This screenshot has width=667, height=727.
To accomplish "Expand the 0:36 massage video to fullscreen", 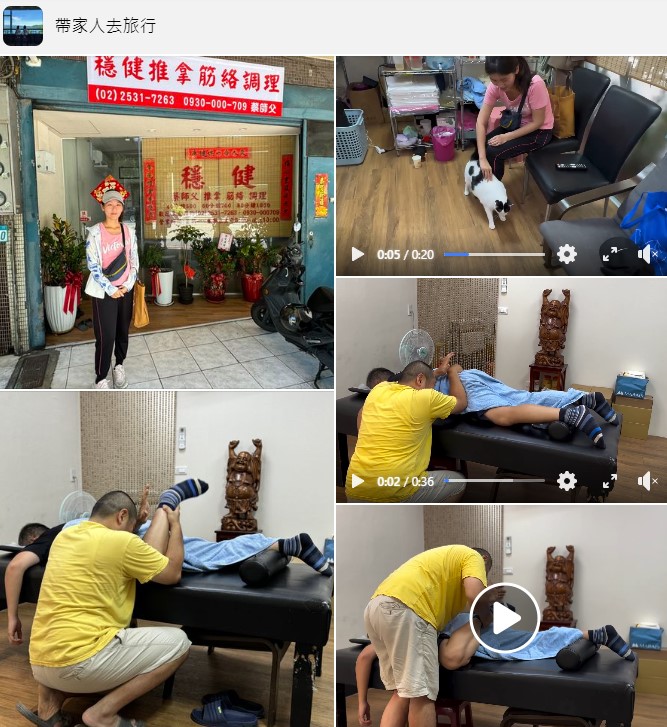I will pos(609,481).
